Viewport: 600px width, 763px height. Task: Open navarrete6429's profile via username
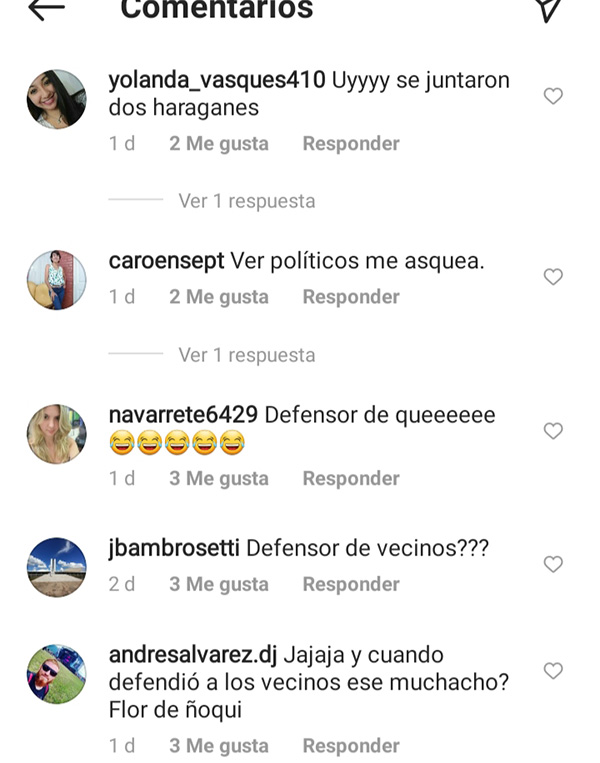pyautogui.click(x=183, y=415)
